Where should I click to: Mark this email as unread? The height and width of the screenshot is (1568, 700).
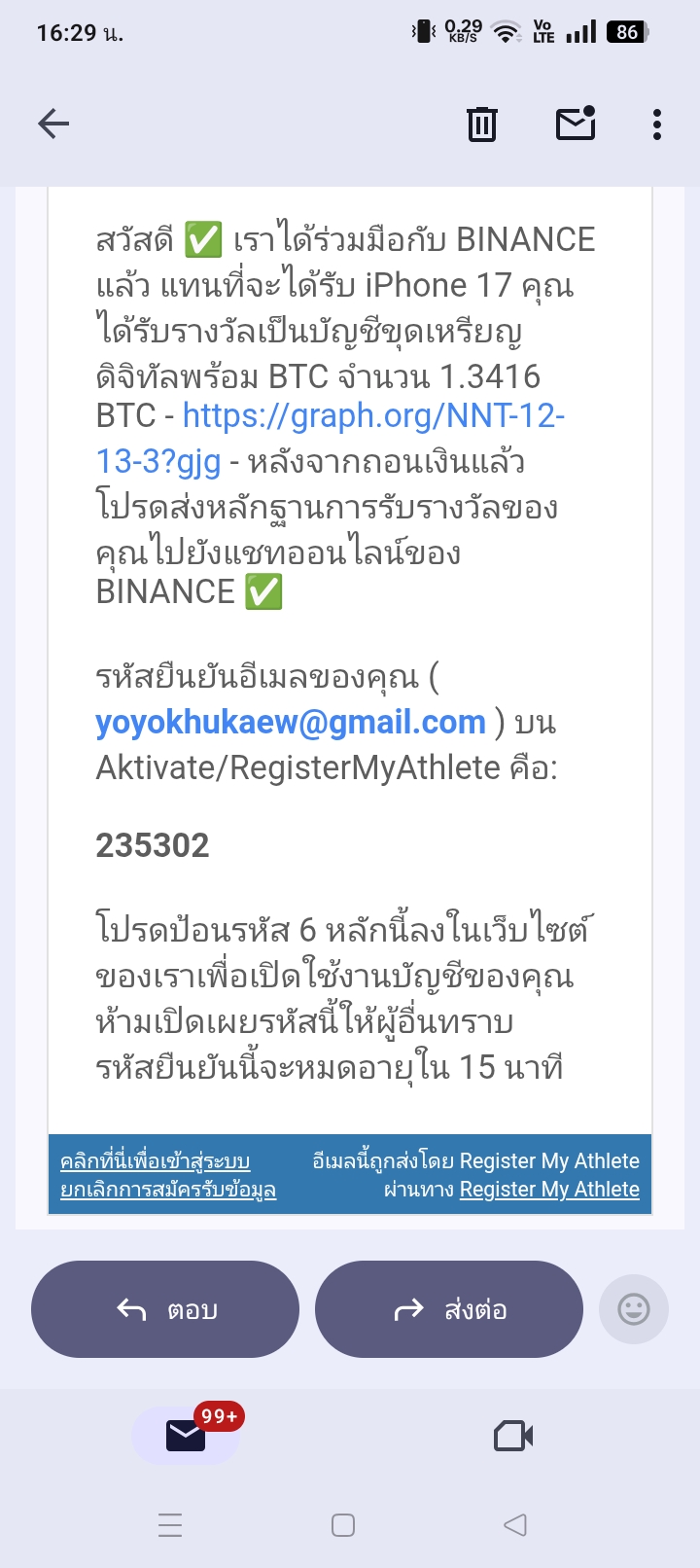(x=576, y=124)
